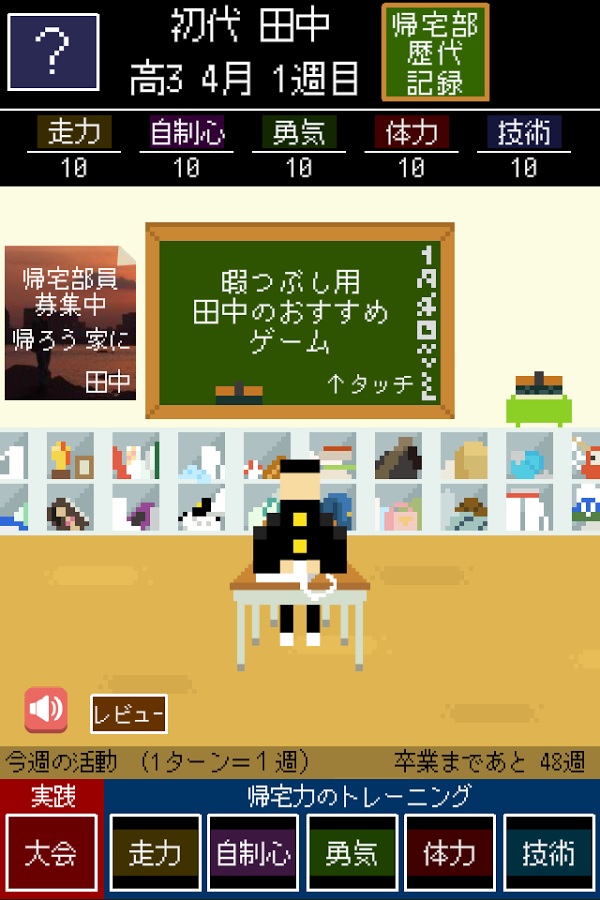Viewport: 600px width, 900px height.
Task: Open the question mark help button
Action: (x=53, y=52)
